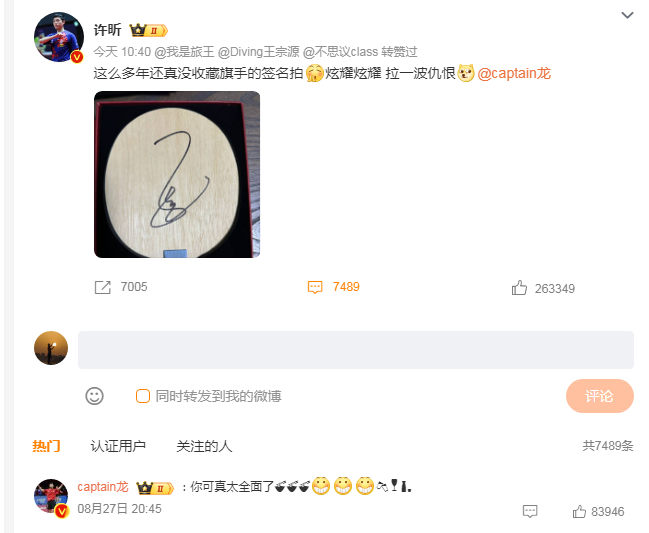Open the @captain龙 mention link
This screenshot has height=533, width=649.
pos(514,73)
